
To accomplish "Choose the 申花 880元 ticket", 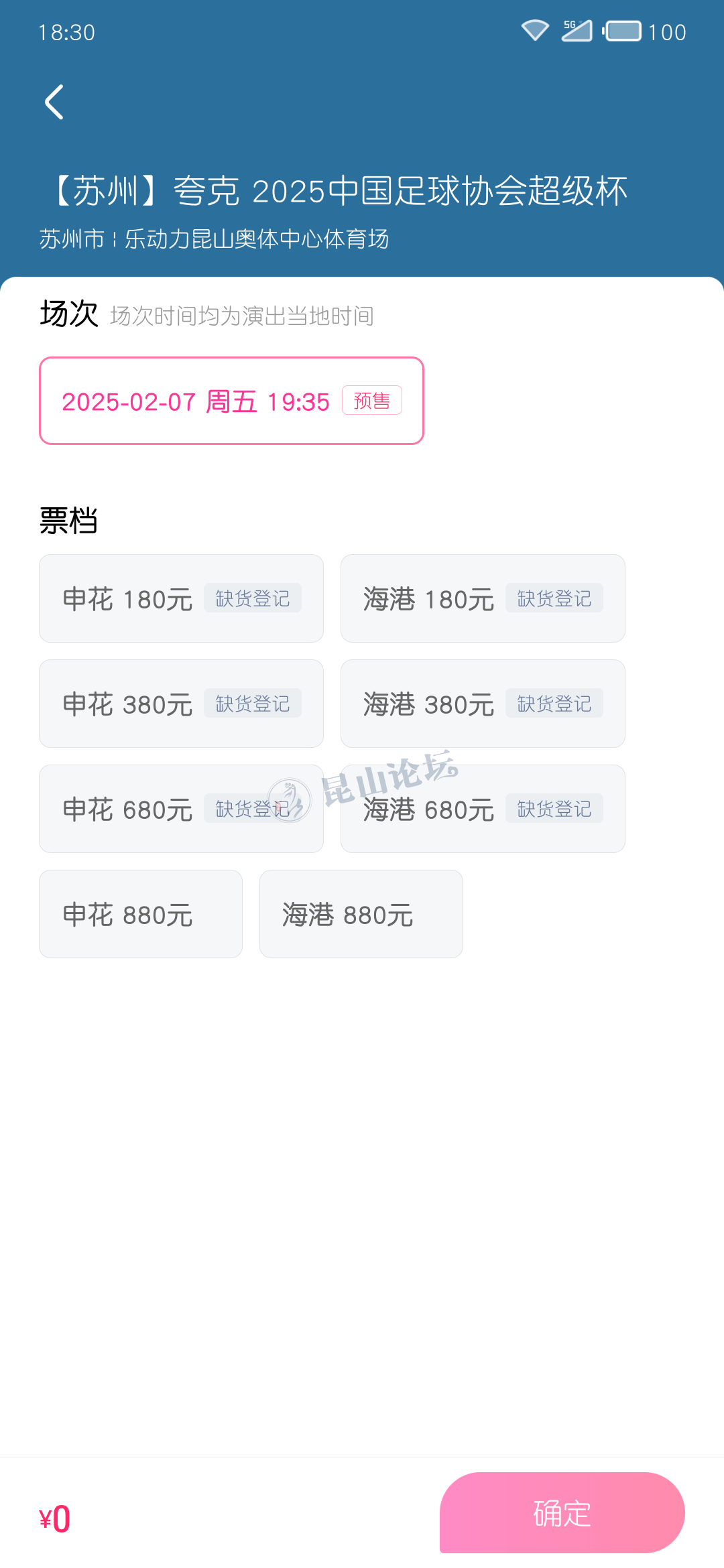I will [141, 914].
